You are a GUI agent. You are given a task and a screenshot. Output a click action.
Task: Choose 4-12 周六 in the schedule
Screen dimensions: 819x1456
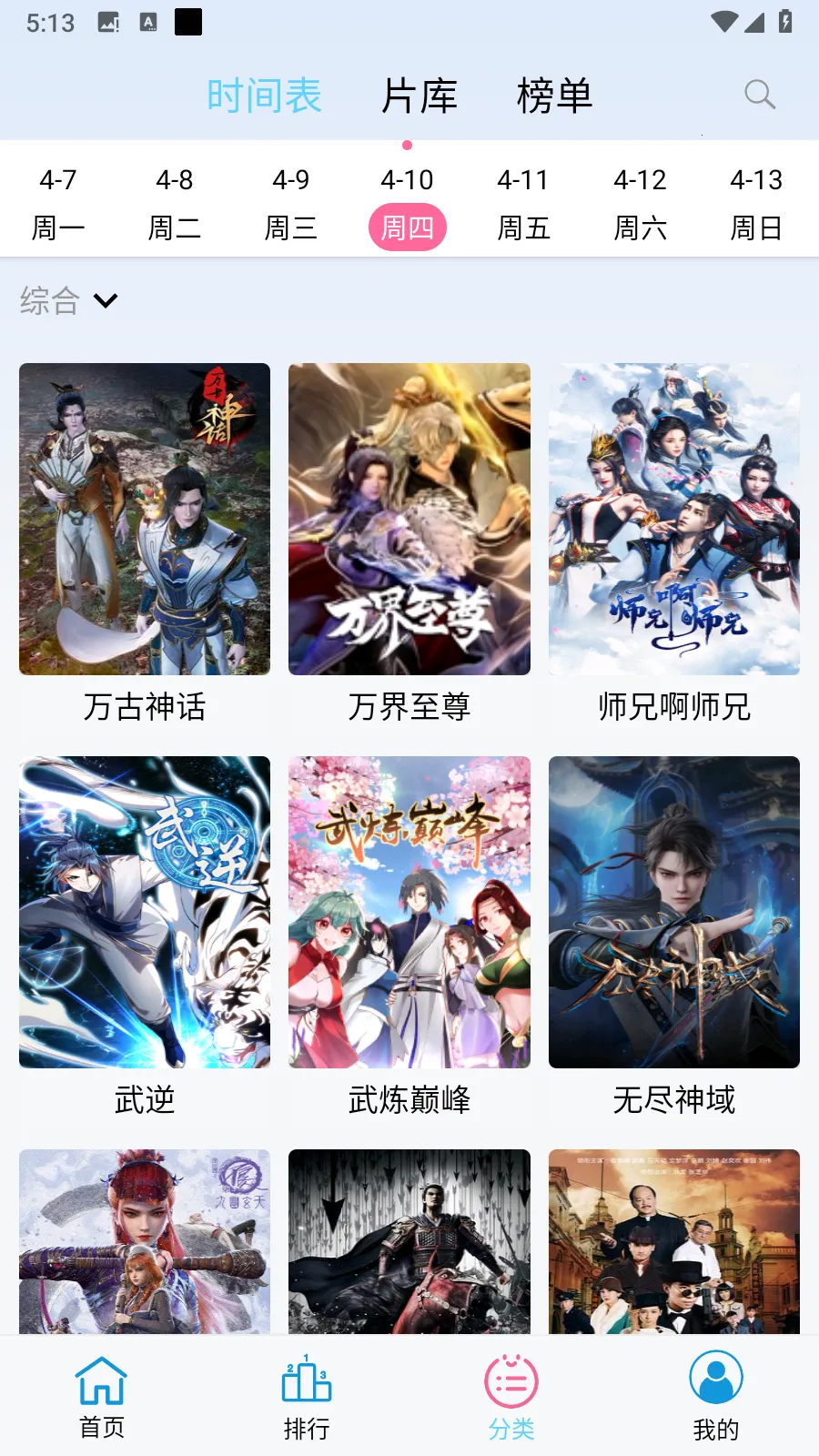(x=640, y=204)
